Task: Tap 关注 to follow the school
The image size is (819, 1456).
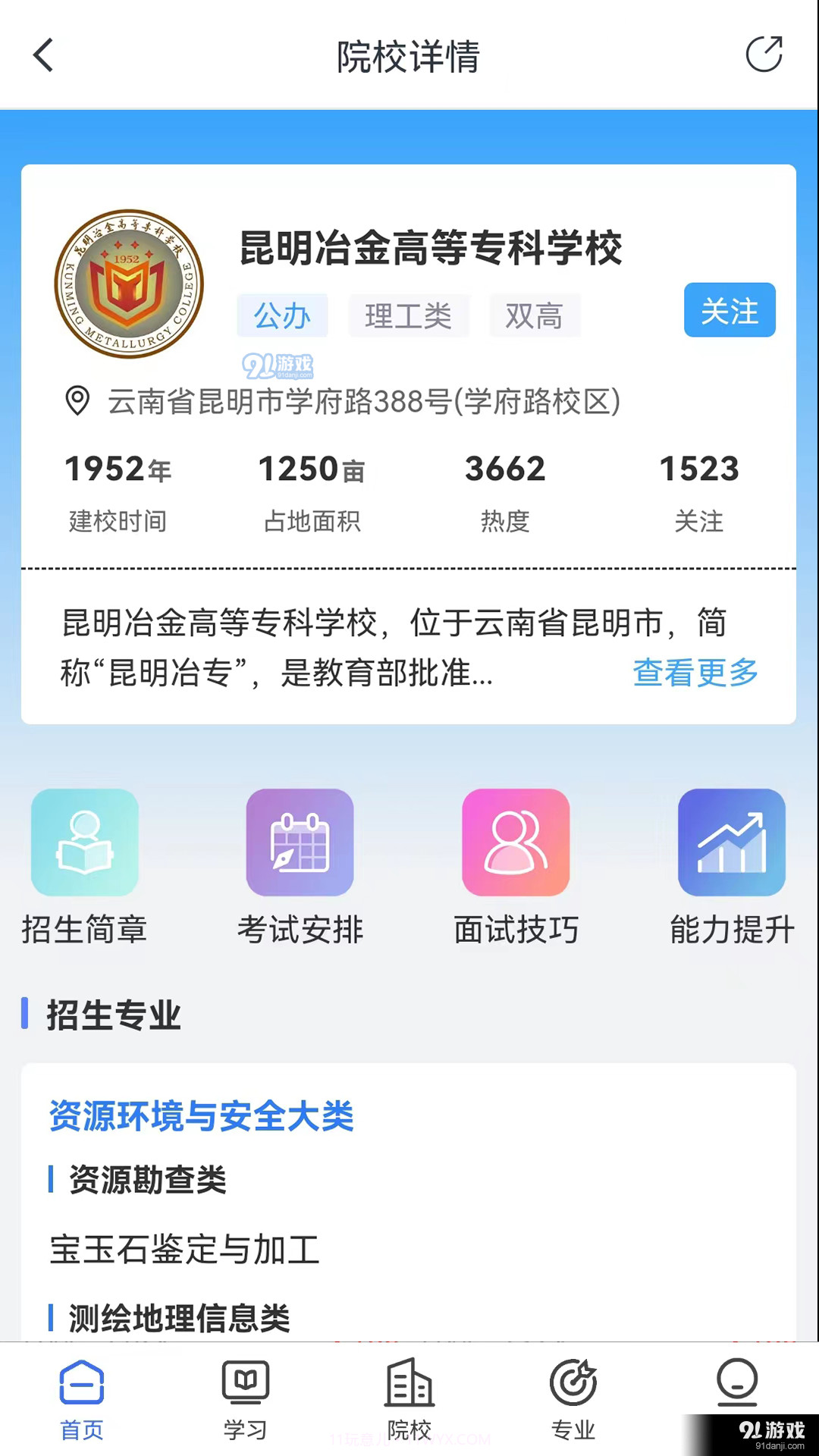Action: pos(729,310)
